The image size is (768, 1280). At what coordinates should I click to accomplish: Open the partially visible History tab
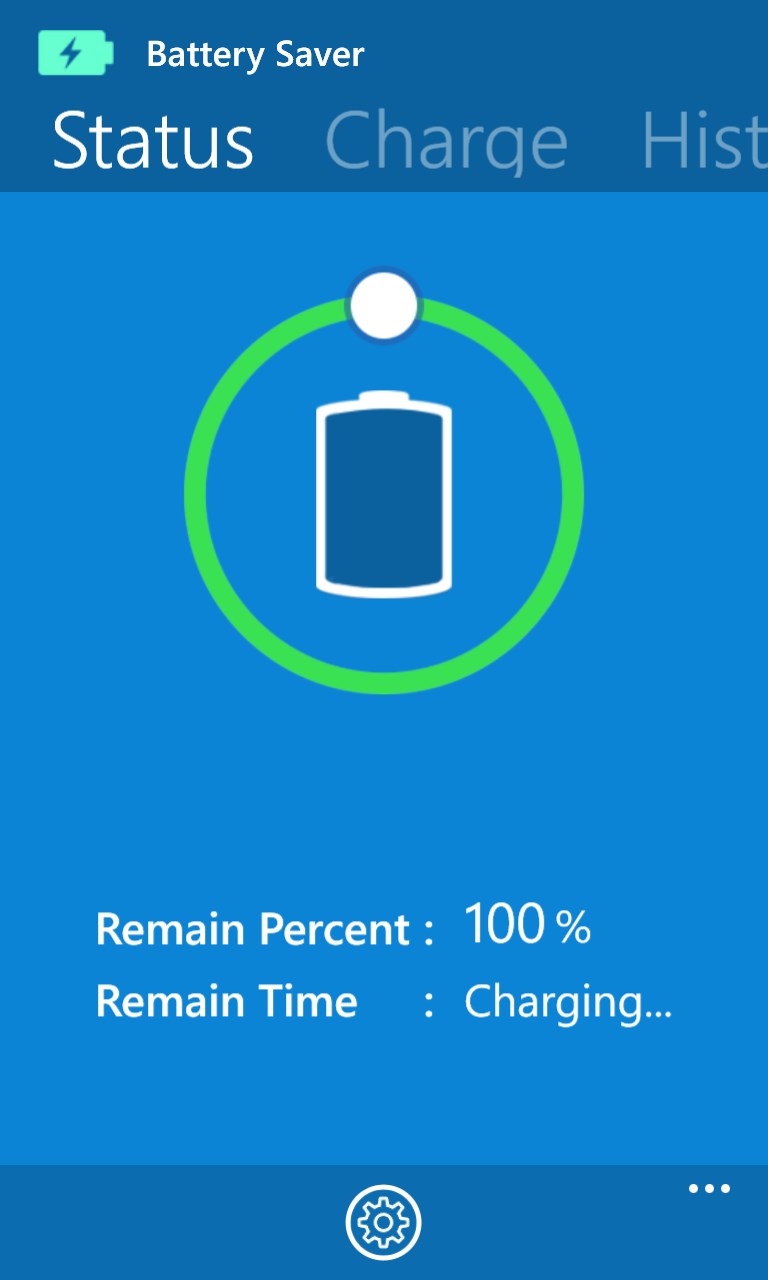click(703, 141)
